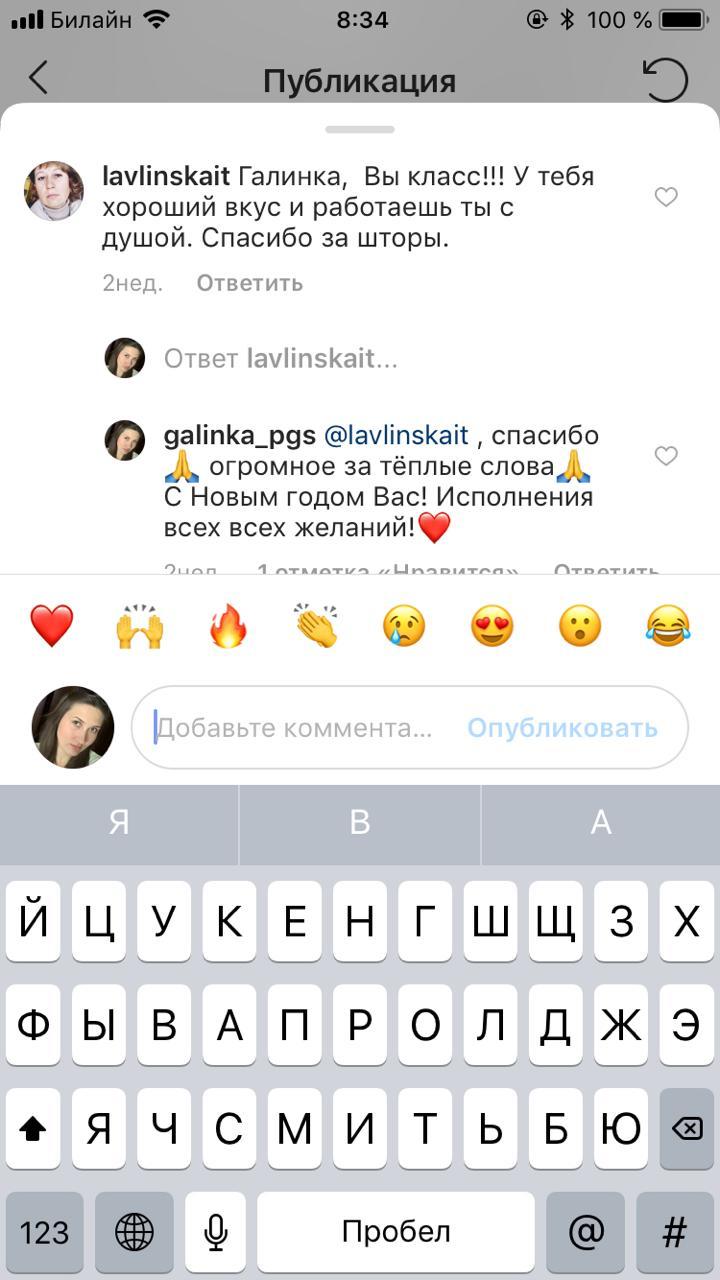
Task: Insert the laughing tears emoji
Action: point(668,627)
